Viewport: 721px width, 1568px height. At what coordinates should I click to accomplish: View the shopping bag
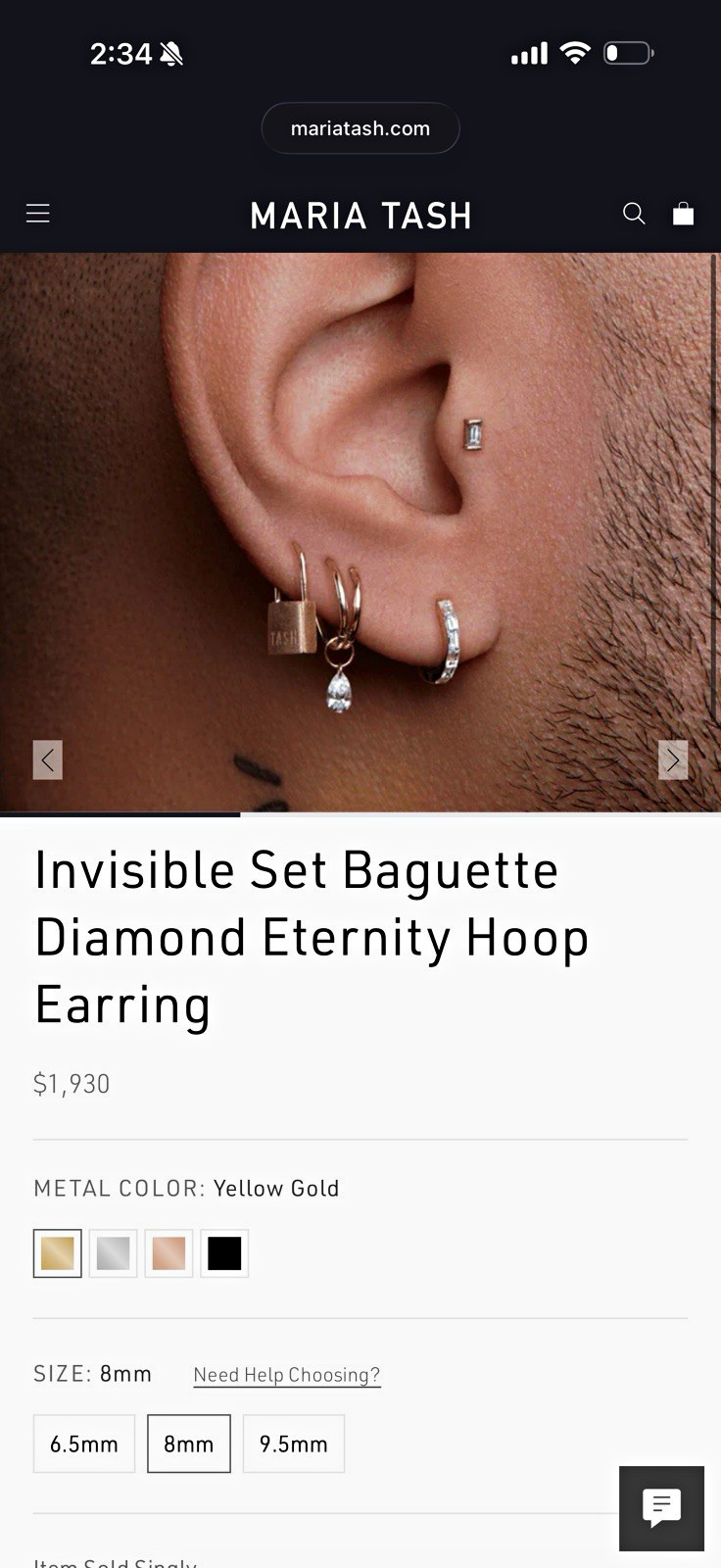(683, 213)
